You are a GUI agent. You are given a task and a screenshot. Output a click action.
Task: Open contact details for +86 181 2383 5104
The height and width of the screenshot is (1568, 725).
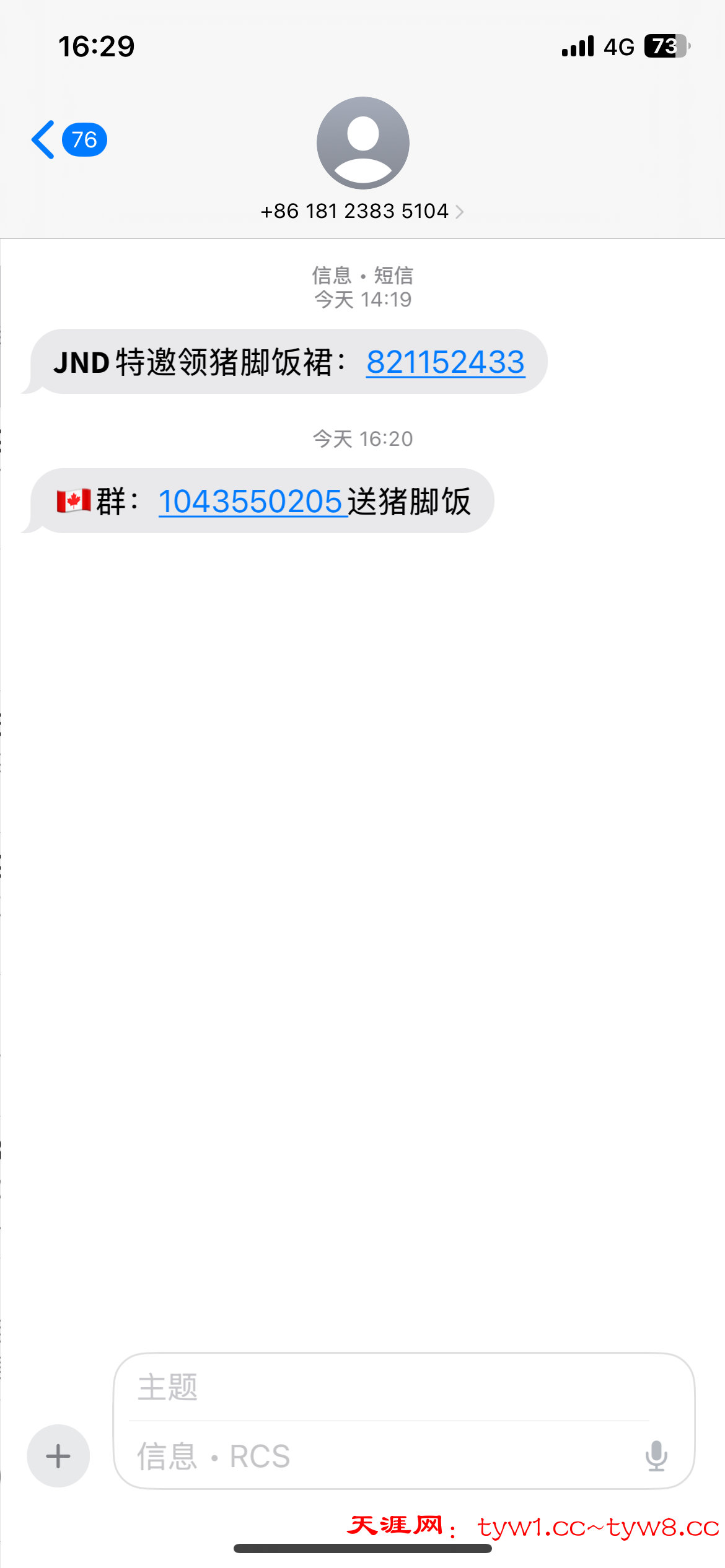pyautogui.click(x=362, y=211)
